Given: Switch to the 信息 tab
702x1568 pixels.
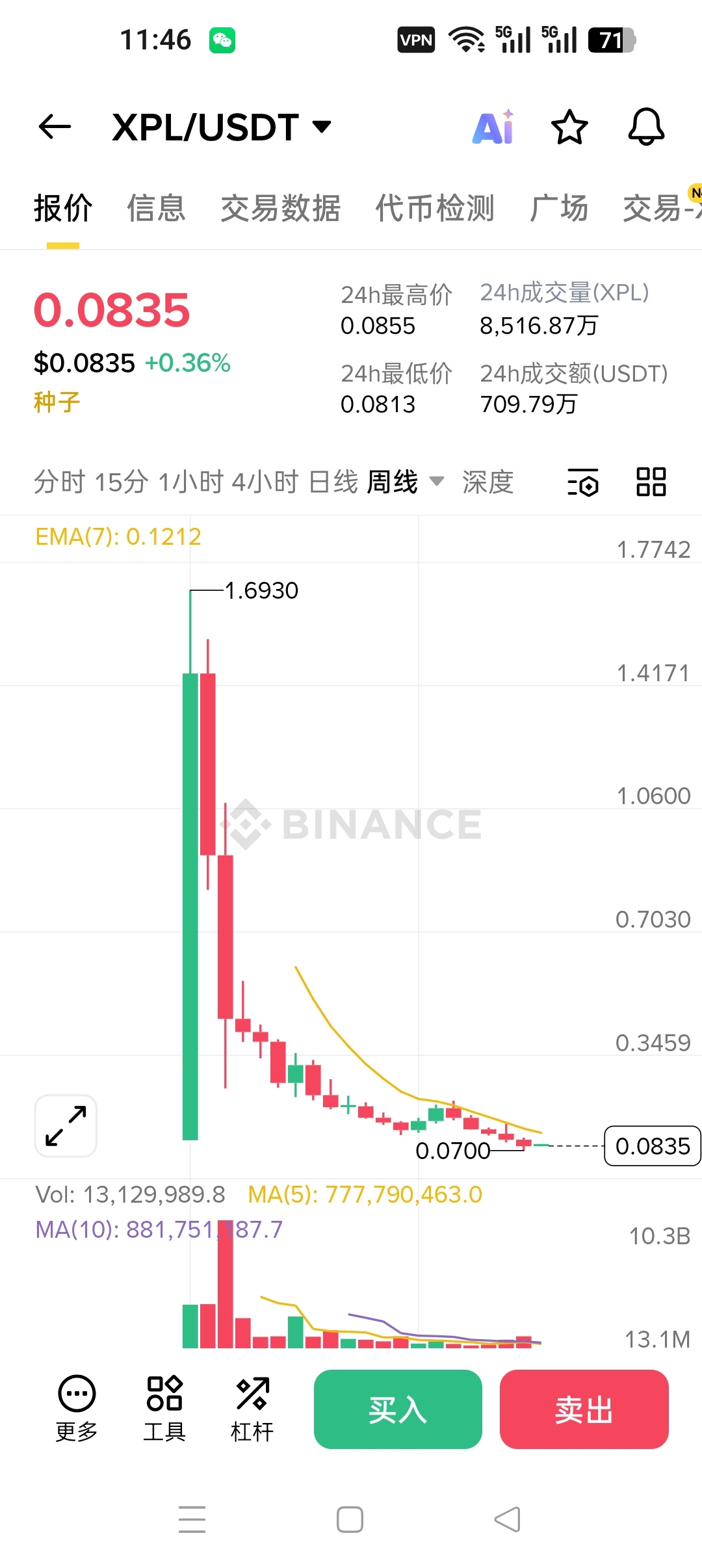Looking at the screenshot, I should (156, 209).
